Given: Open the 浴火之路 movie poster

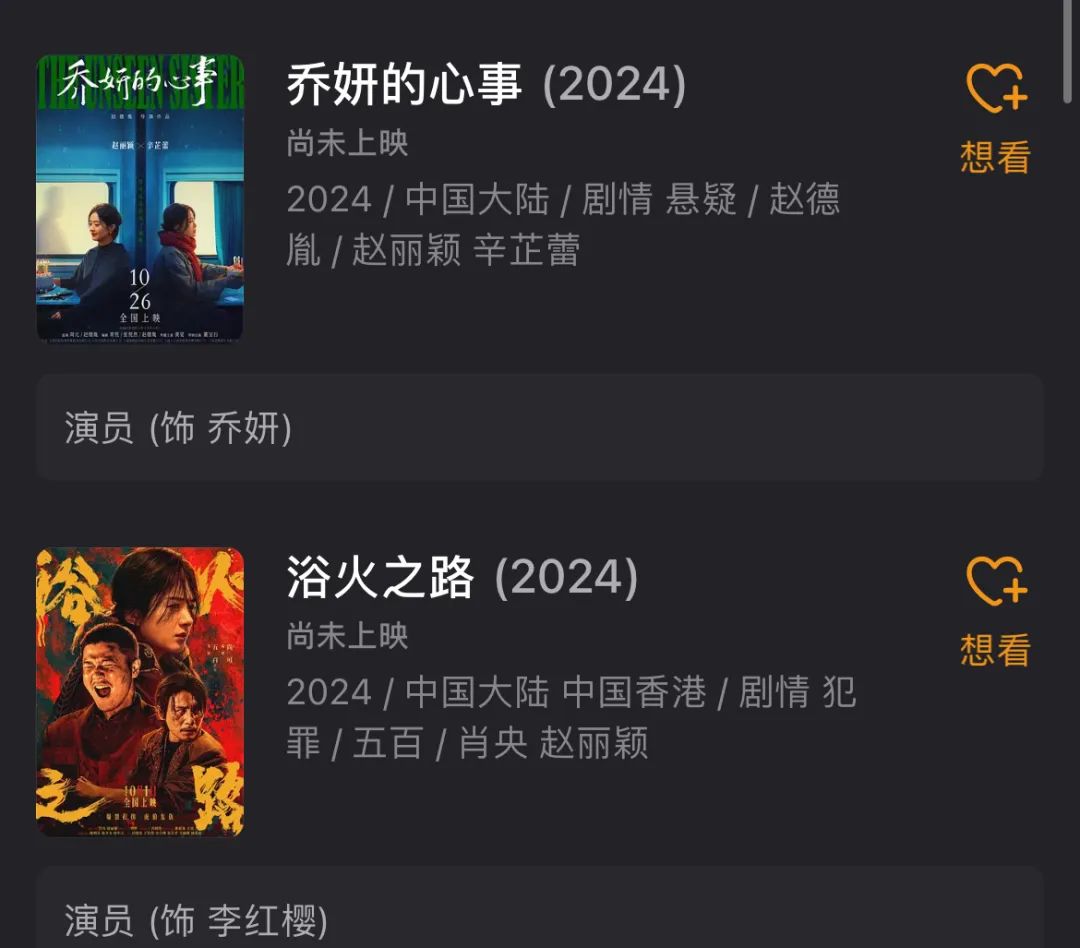Looking at the screenshot, I should [140, 691].
